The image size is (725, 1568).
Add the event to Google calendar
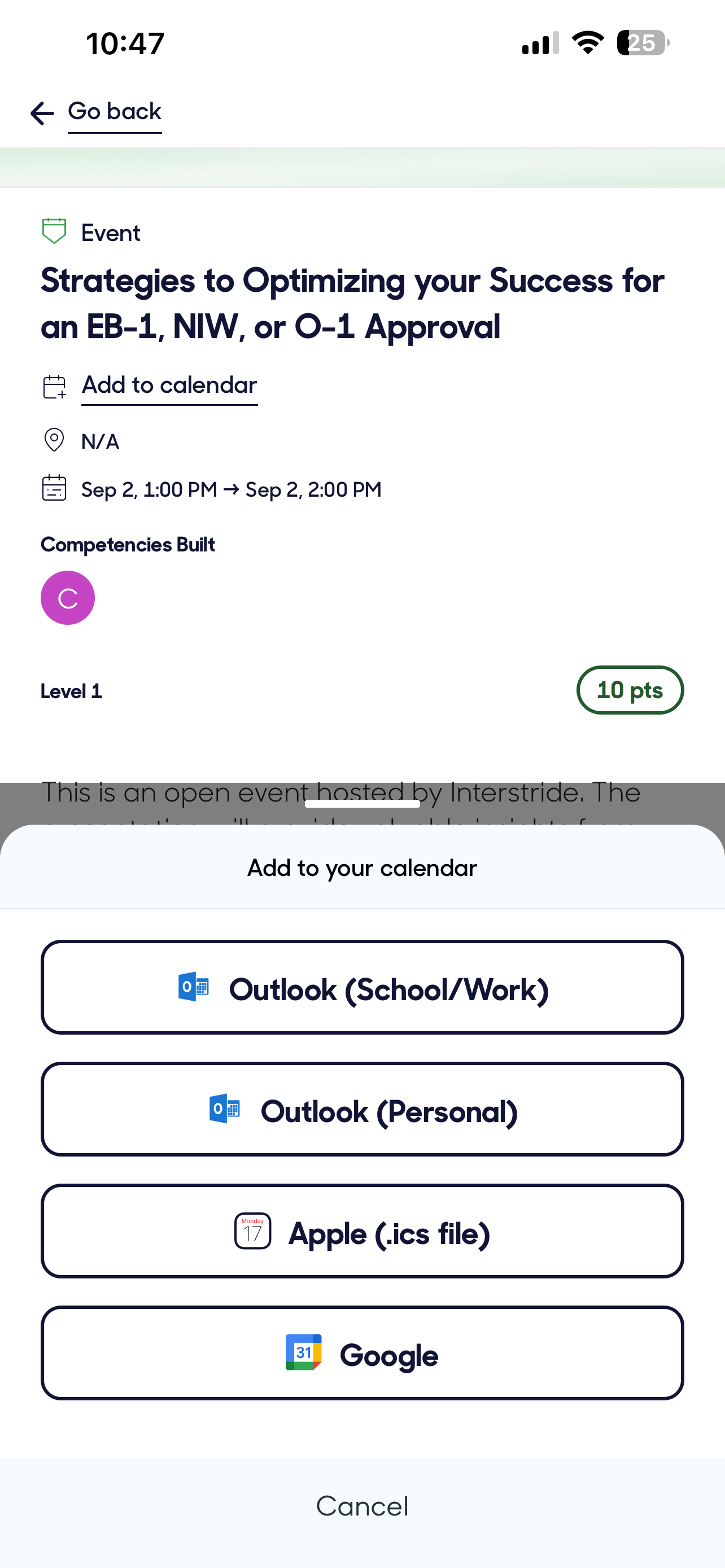pyautogui.click(x=362, y=1352)
